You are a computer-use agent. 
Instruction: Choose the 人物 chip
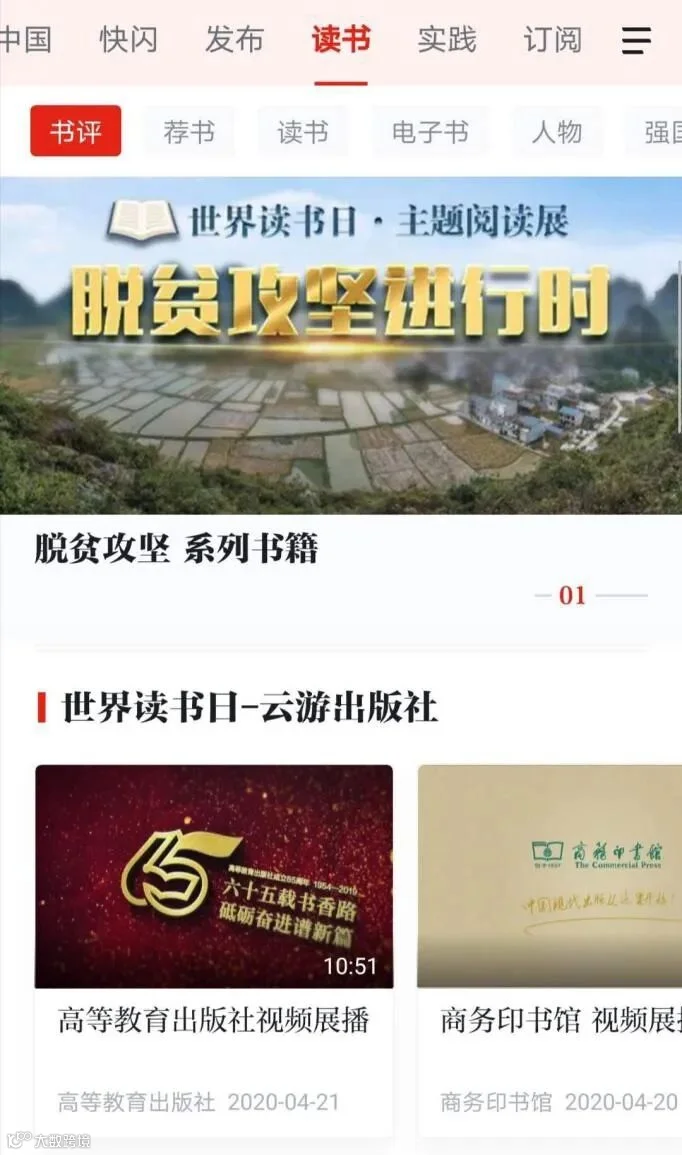click(x=557, y=132)
